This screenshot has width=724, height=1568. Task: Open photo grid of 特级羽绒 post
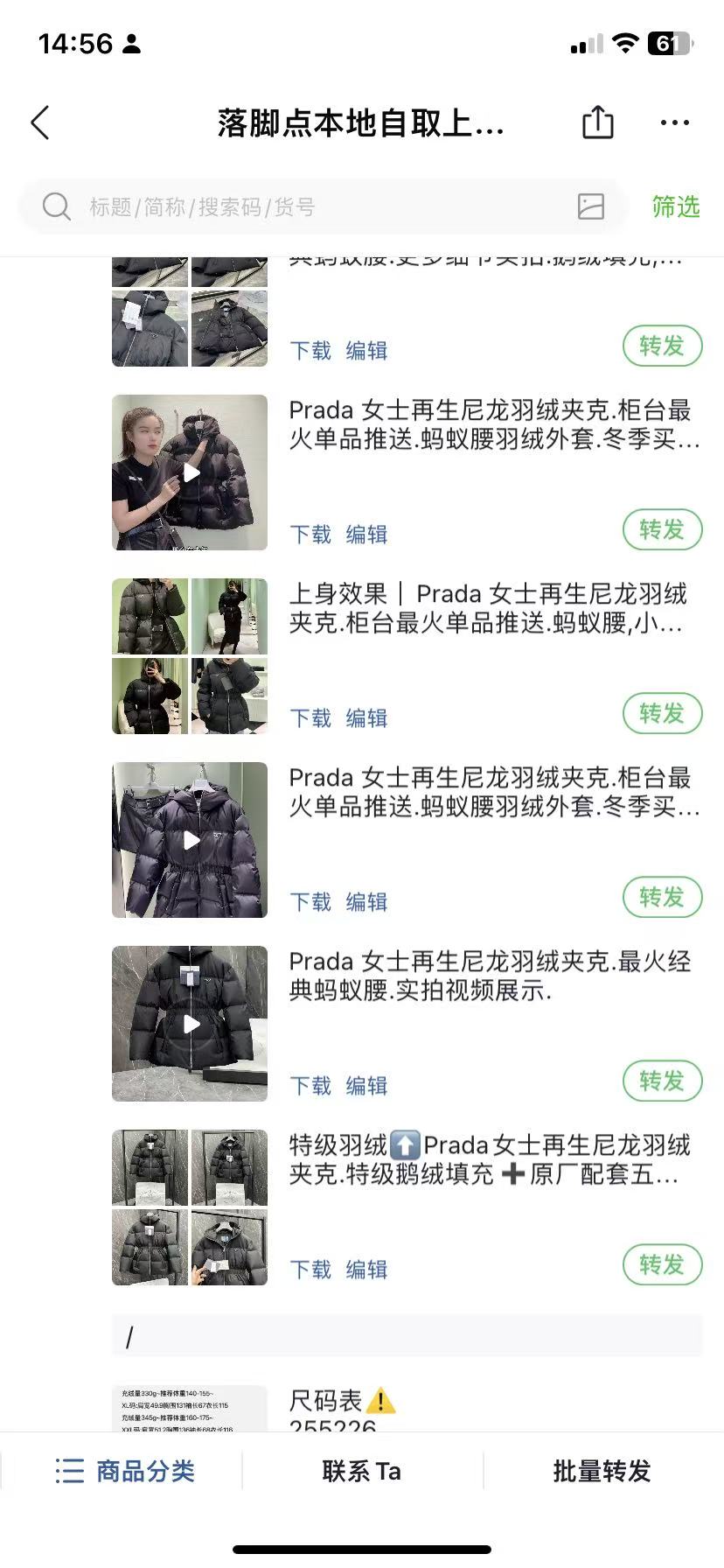click(190, 1207)
